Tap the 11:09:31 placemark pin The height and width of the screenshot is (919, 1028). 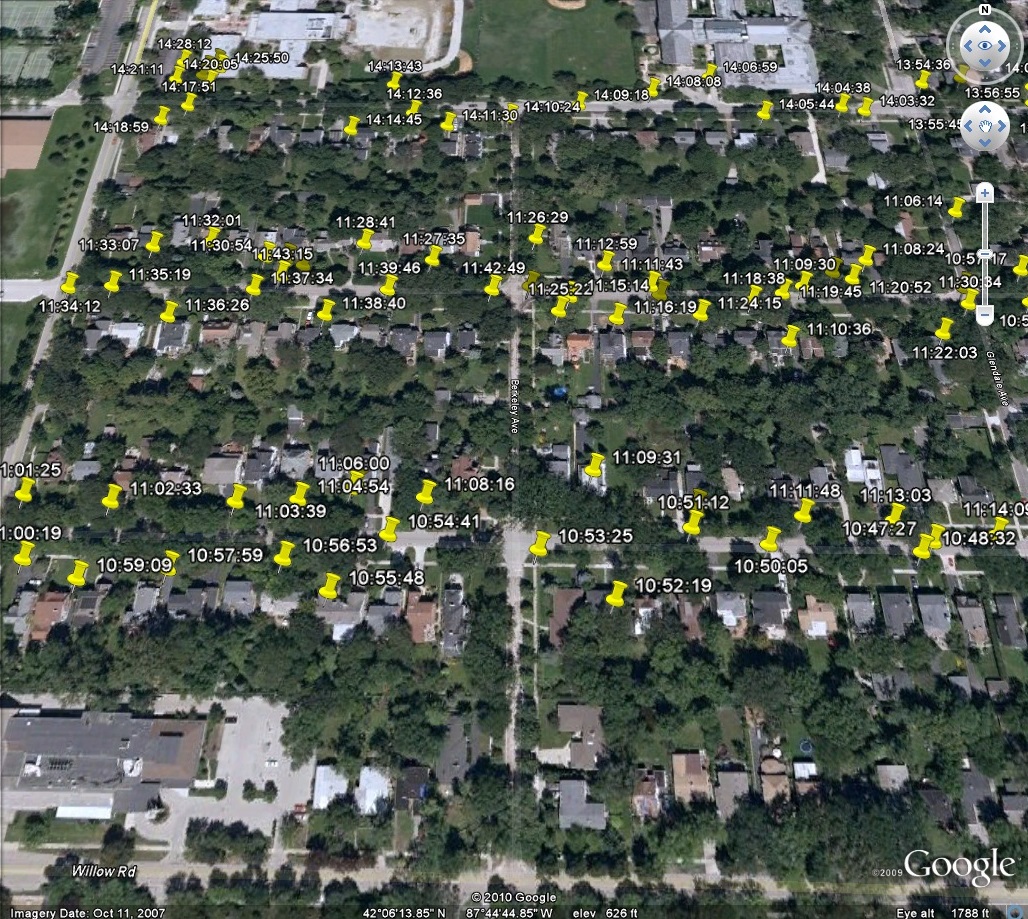594,466
